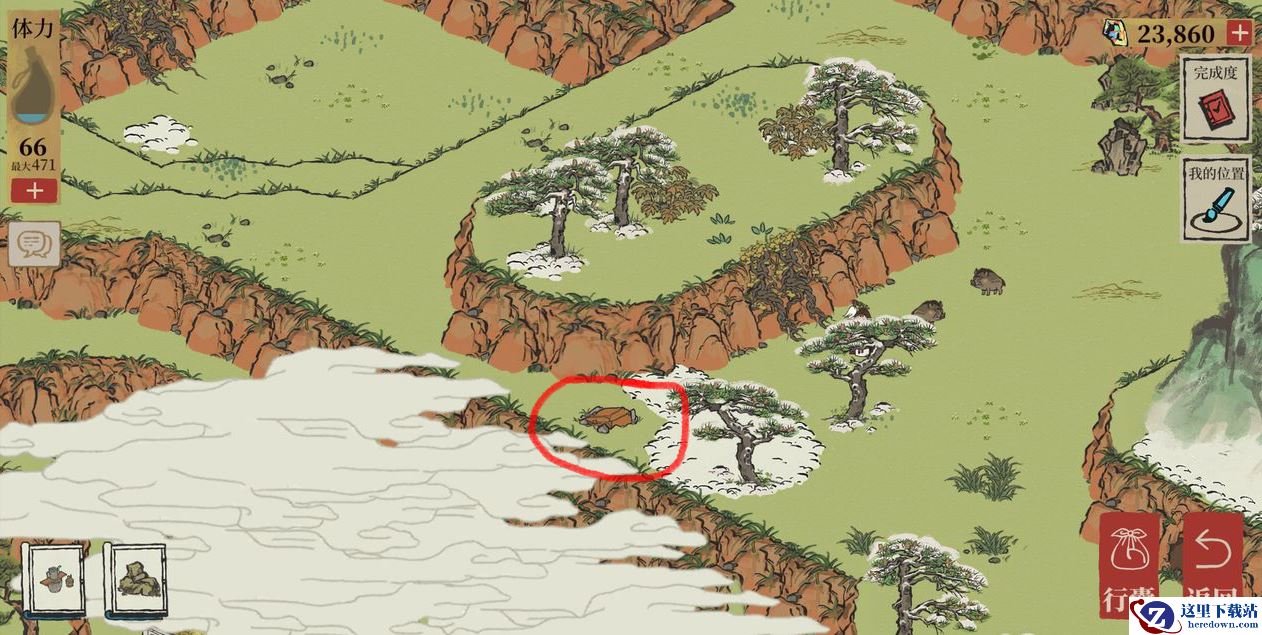This screenshot has width=1262, height=635.
Task: Center the map on 我的位置
Action: click(1215, 199)
